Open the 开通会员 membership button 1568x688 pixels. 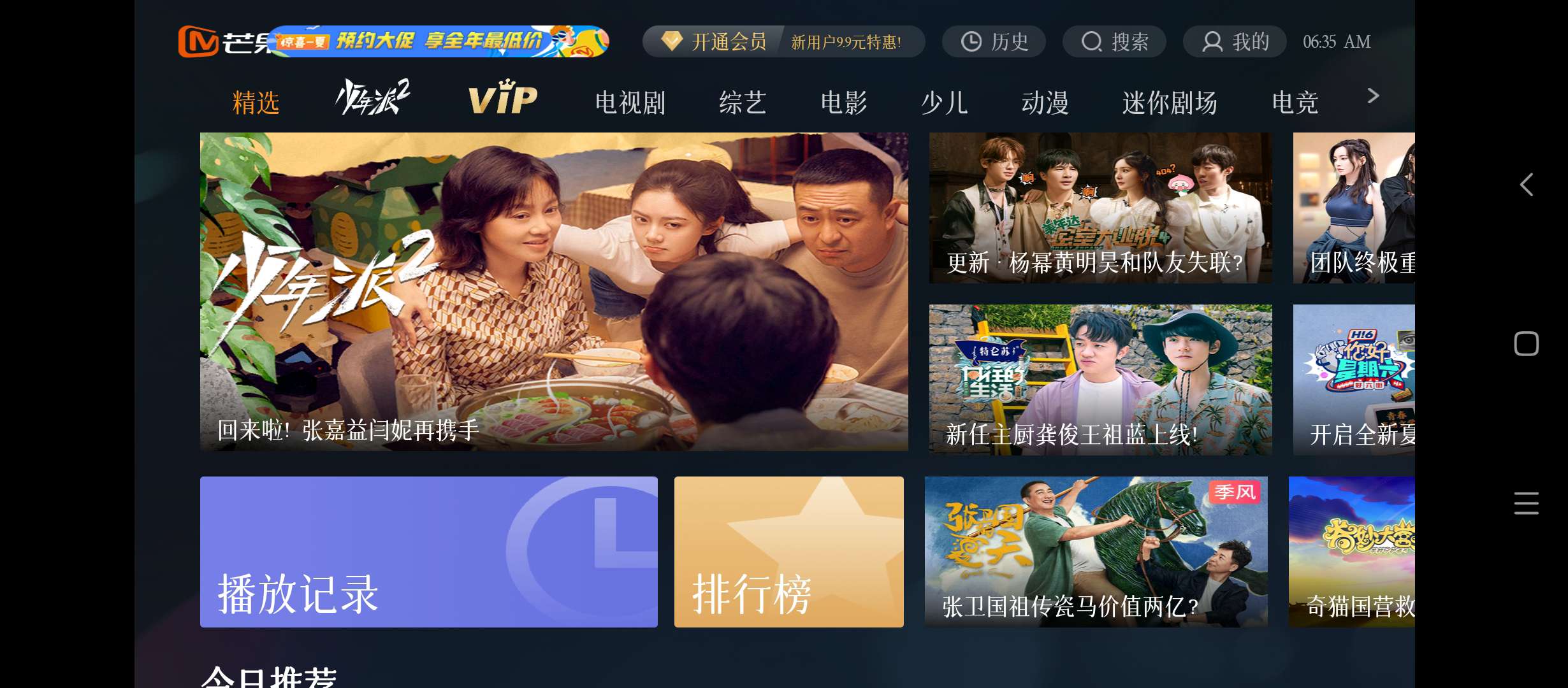[717, 42]
